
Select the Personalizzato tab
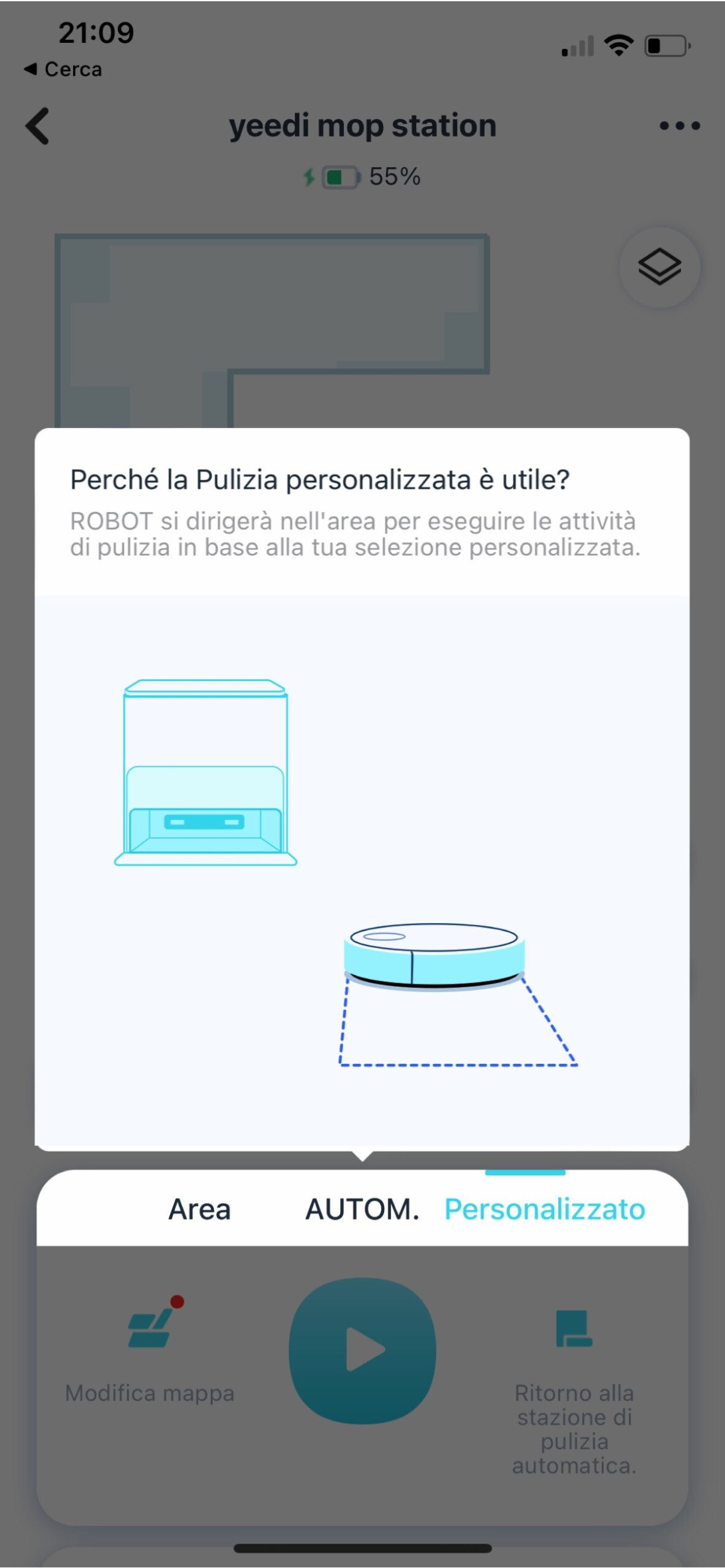pyautogui.click(x=544, y=1210)
